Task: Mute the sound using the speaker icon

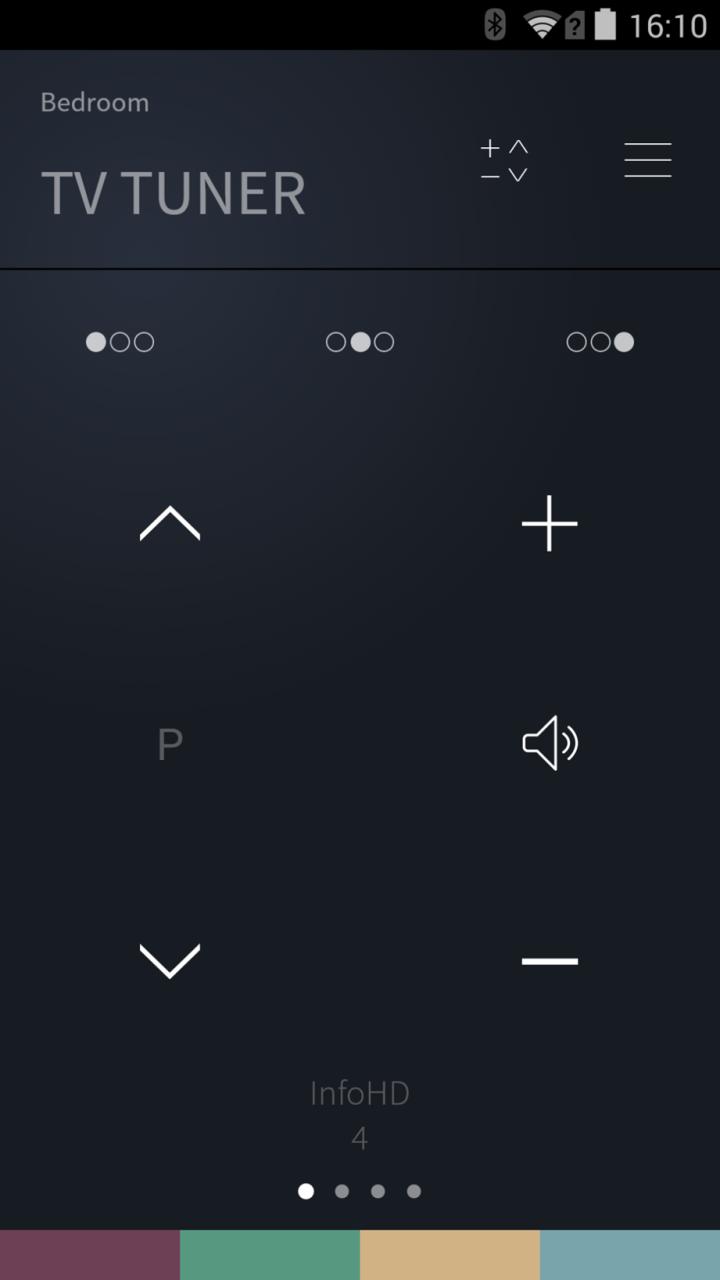Action: click(x=550, y=743)
